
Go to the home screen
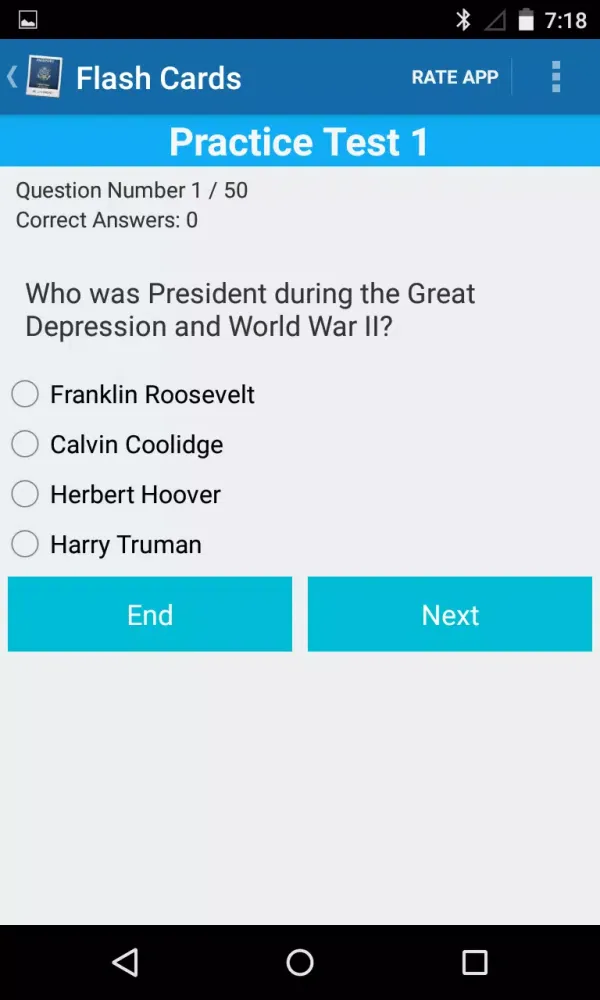(300, 962)
